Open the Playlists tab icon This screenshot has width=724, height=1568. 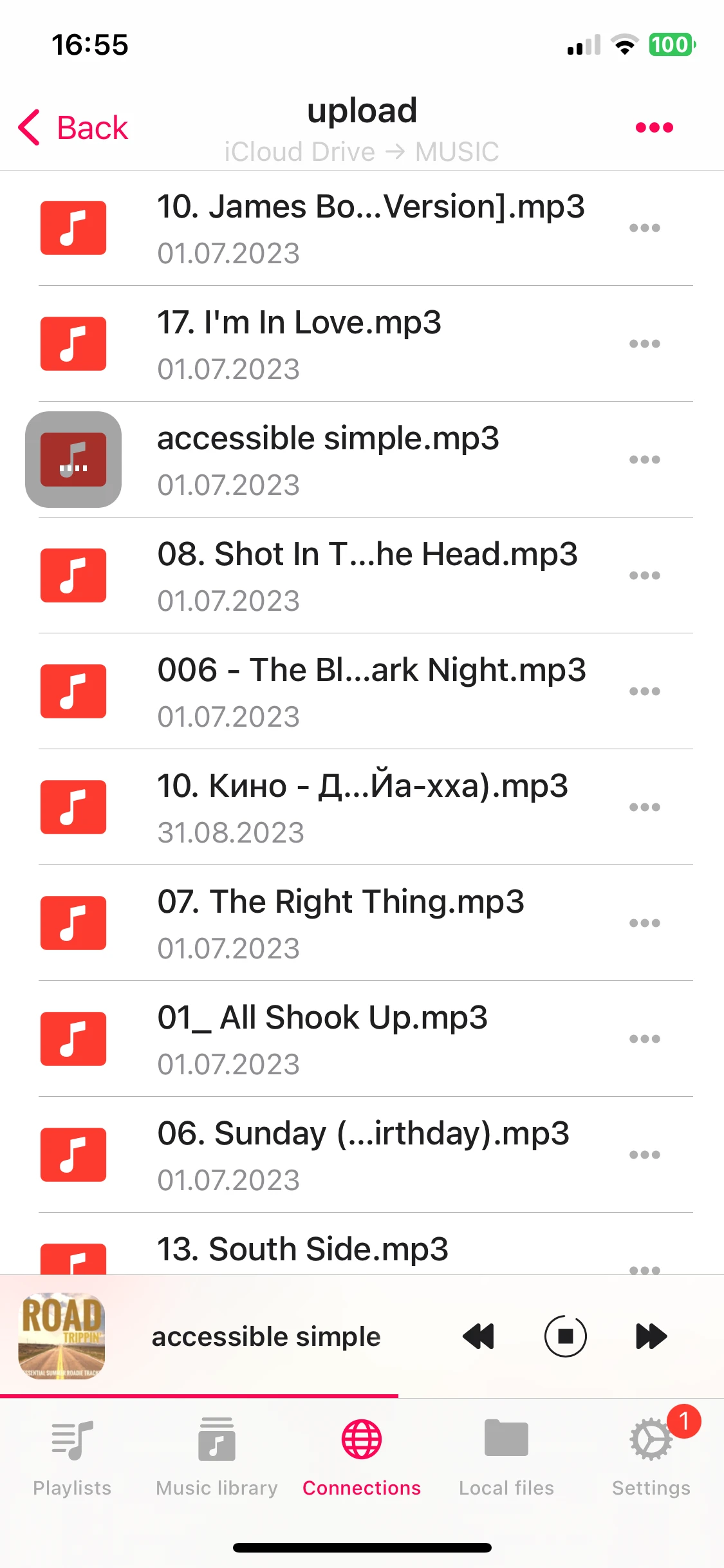pyautogui.click(x=72, y=1440)
